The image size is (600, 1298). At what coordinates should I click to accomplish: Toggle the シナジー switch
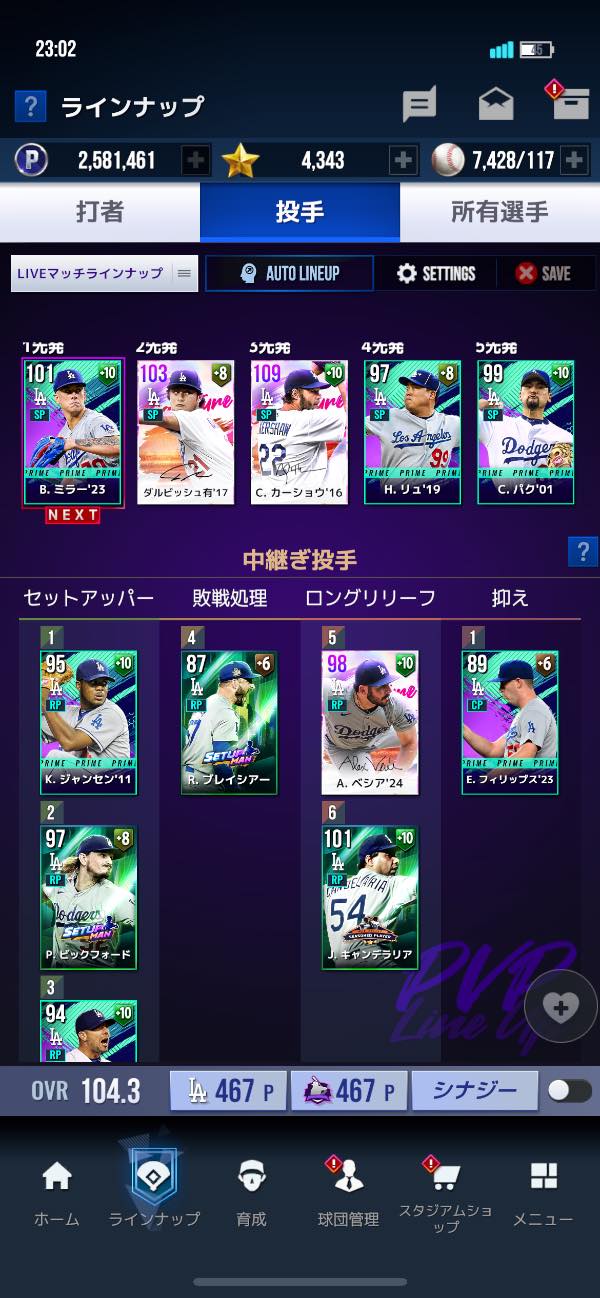[x=569, y=1090]
